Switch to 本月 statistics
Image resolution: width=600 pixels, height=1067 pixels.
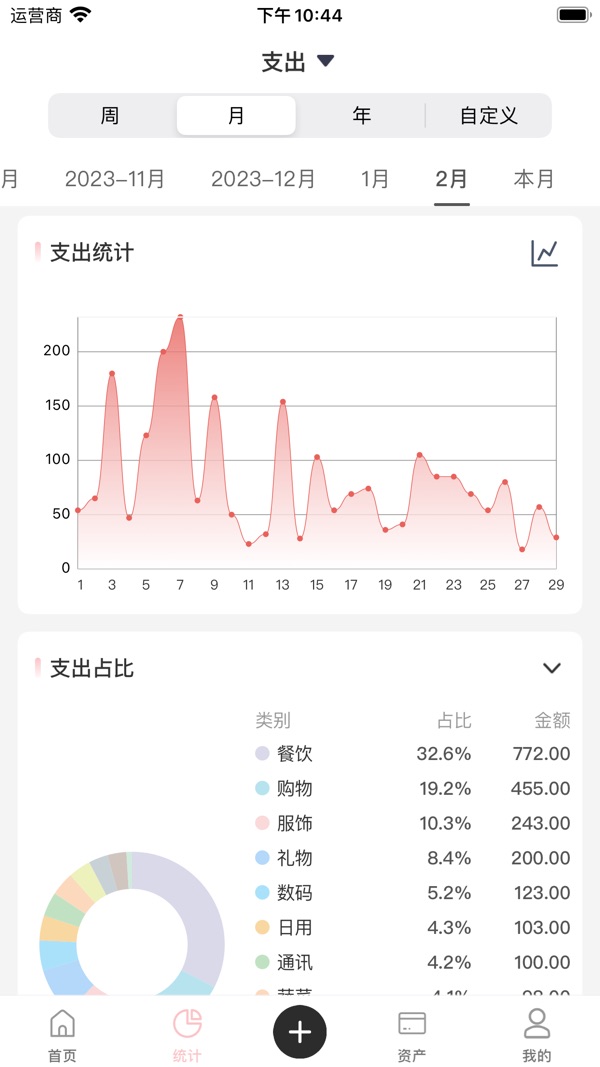(x=533, y=179)
